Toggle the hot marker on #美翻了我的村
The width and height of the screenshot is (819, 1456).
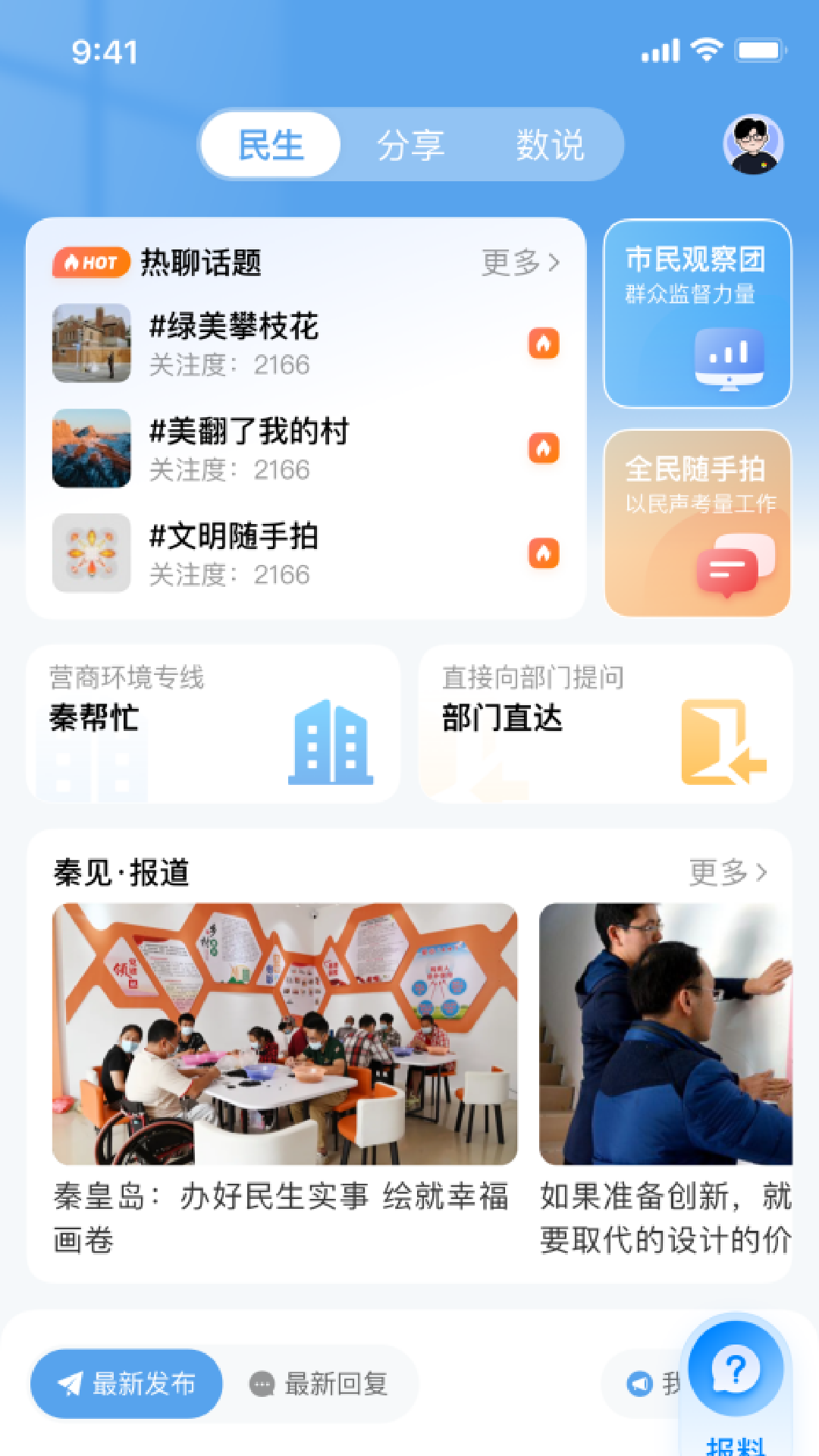544,448
